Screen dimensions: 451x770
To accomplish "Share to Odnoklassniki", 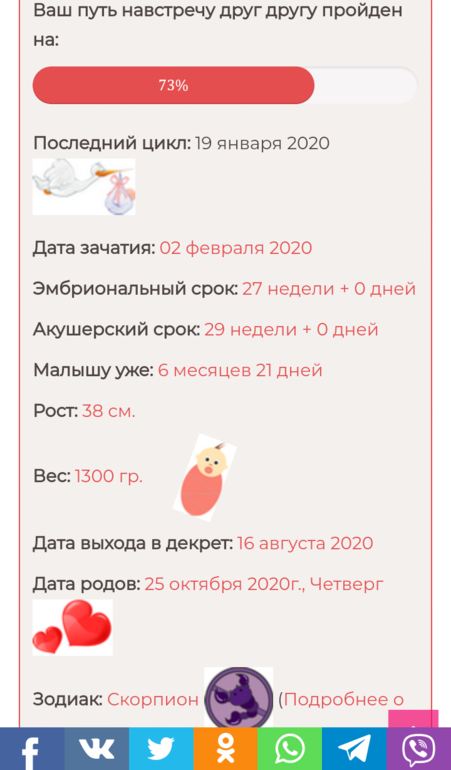I will (225, 749).
